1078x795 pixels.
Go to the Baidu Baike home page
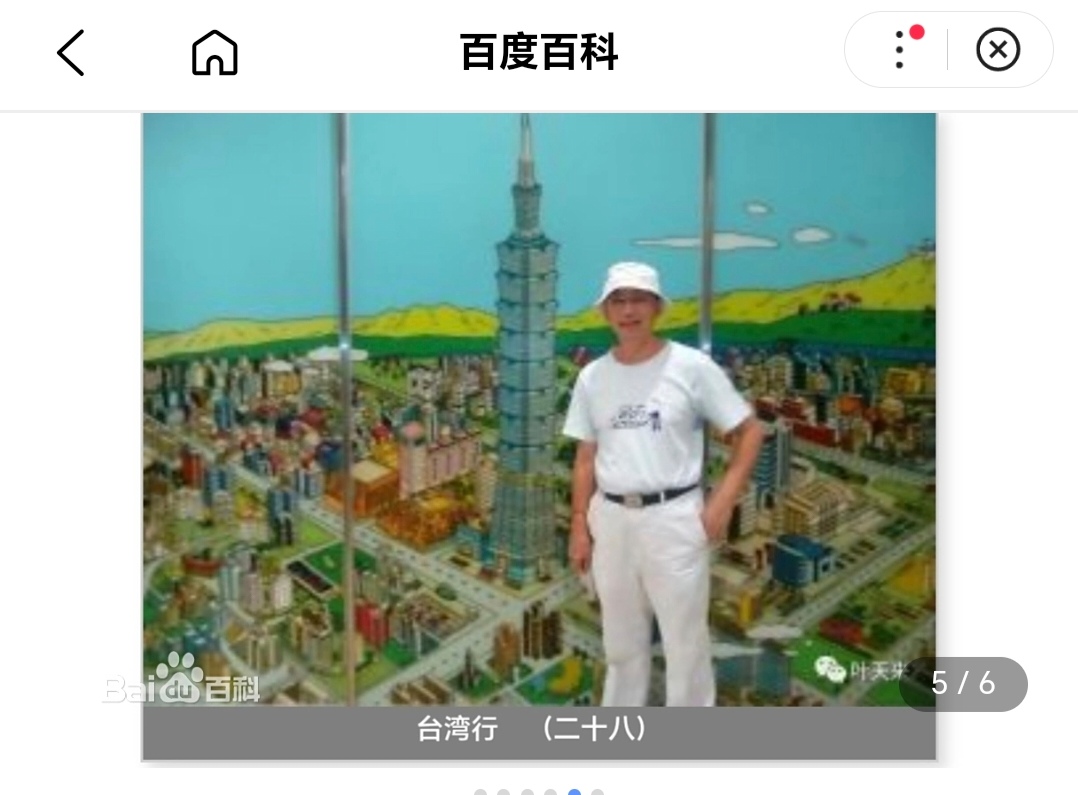pos(215,52)
